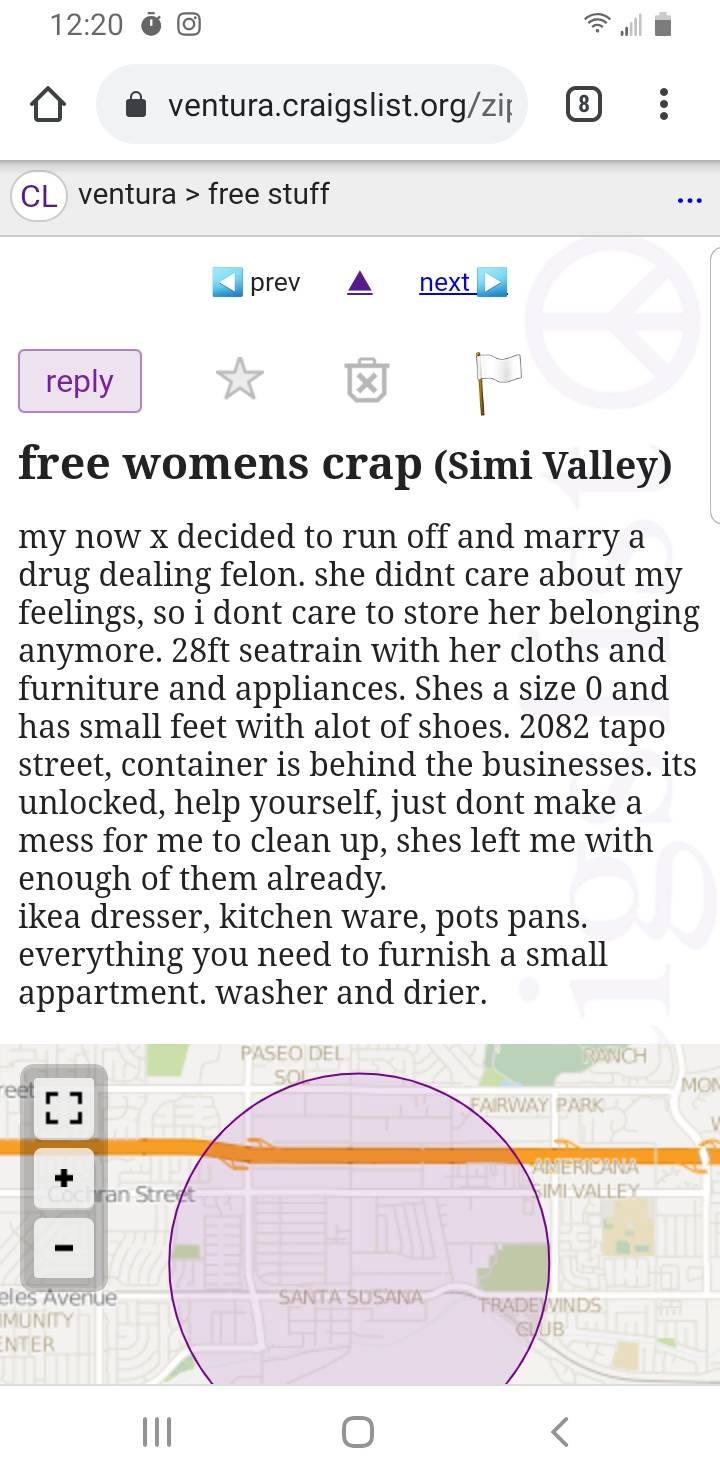The height and width of the screenshot is (1480, 720).
Task: Tap the address bar URL
Action: tap(330, 104)
